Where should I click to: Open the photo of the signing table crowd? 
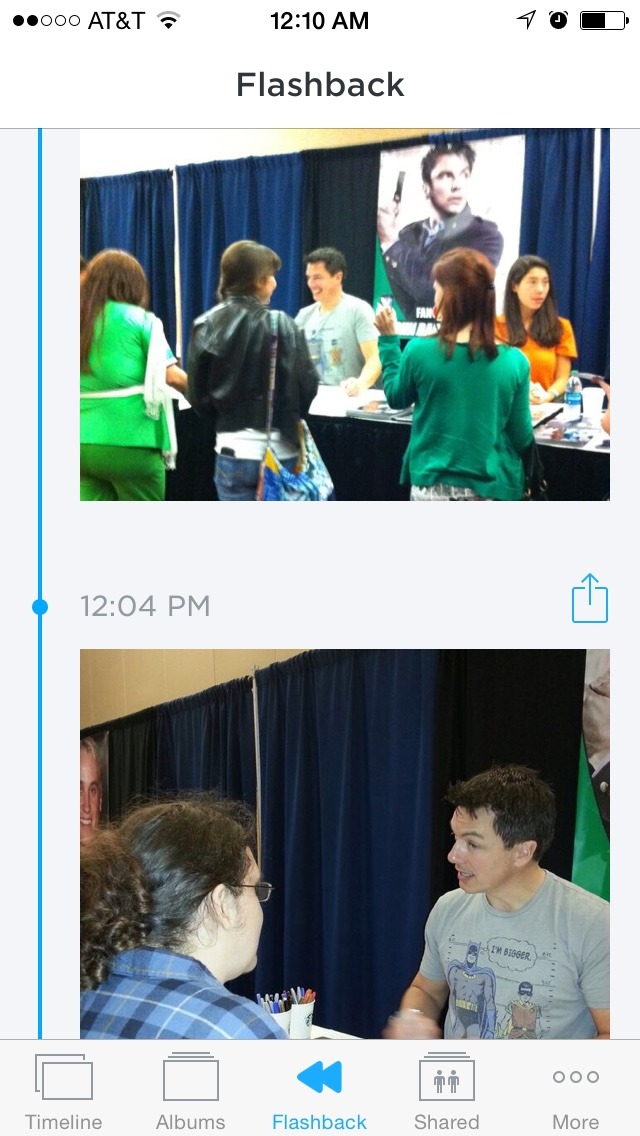344,314
